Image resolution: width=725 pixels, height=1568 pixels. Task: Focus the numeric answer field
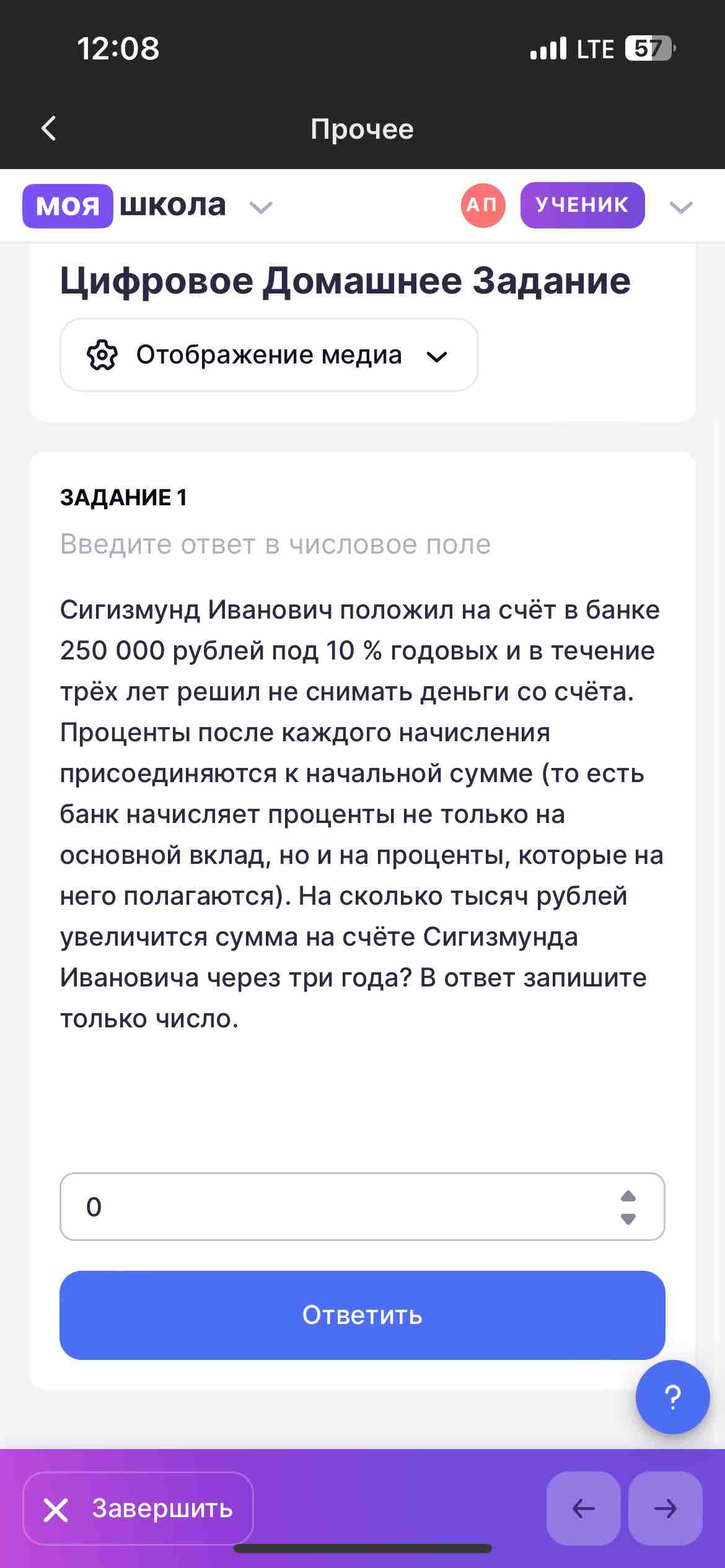coord(362,1206)
